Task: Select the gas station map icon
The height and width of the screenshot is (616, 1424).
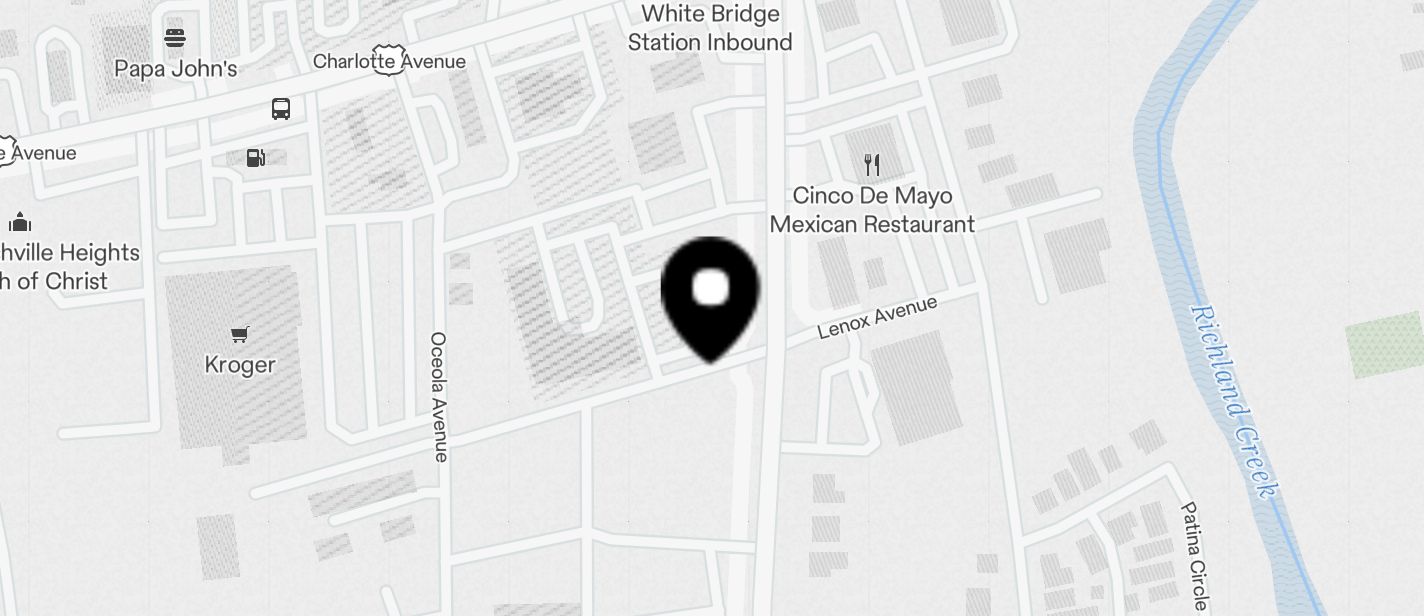Action: tap(256, 157)
